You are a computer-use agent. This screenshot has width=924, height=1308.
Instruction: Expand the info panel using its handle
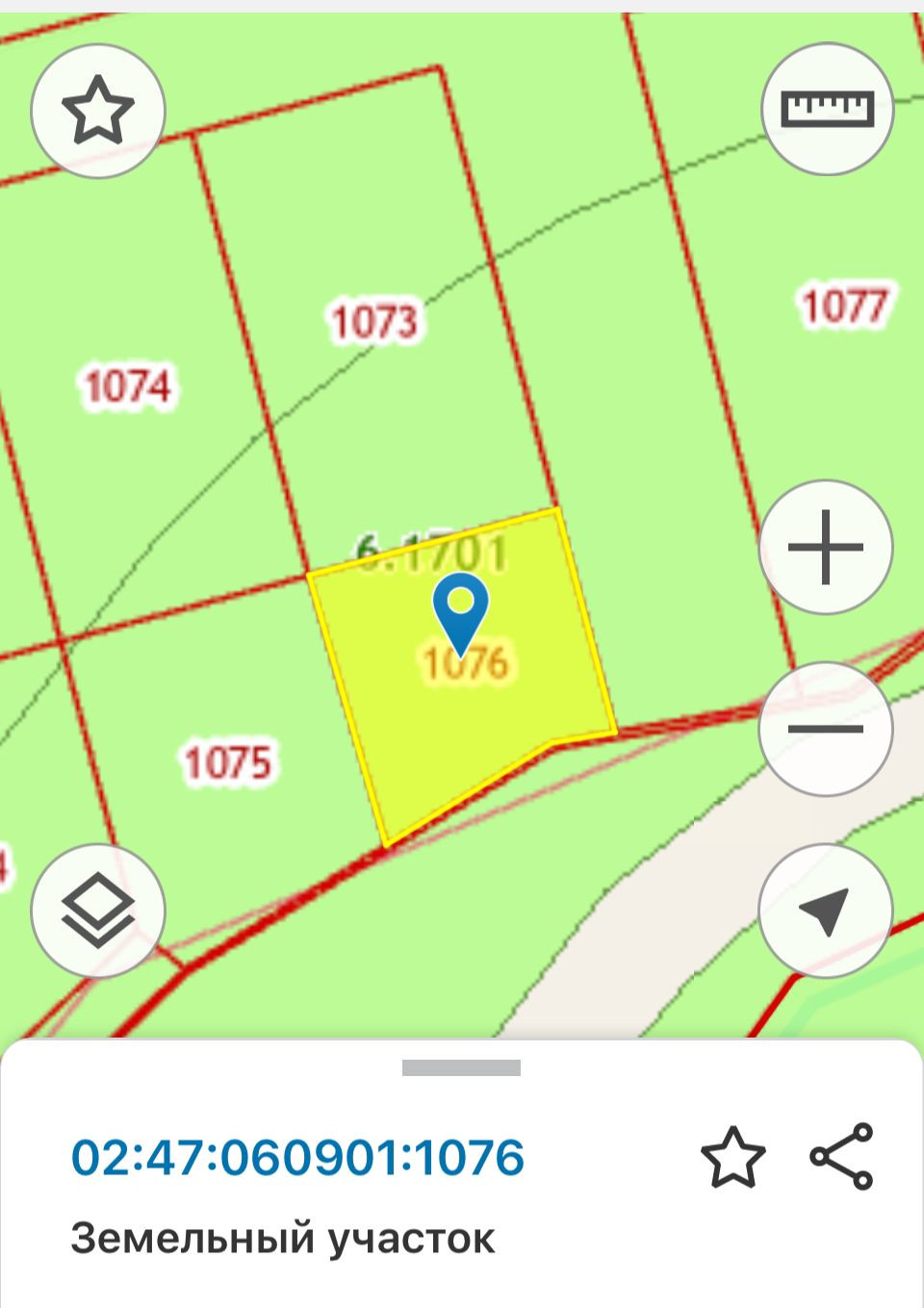click(x=461, y=1067)
